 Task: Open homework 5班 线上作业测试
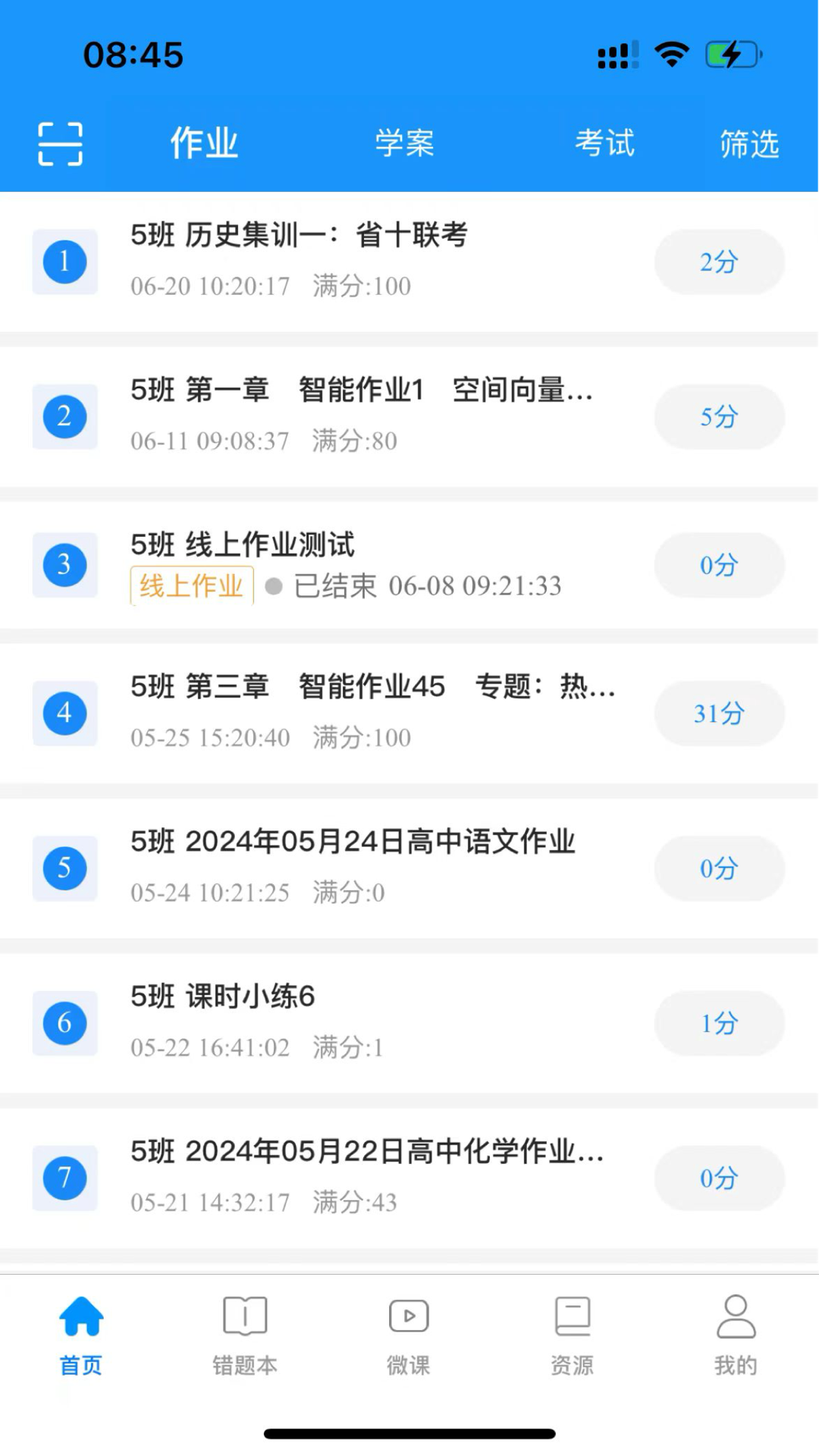(x=244, y=544)
